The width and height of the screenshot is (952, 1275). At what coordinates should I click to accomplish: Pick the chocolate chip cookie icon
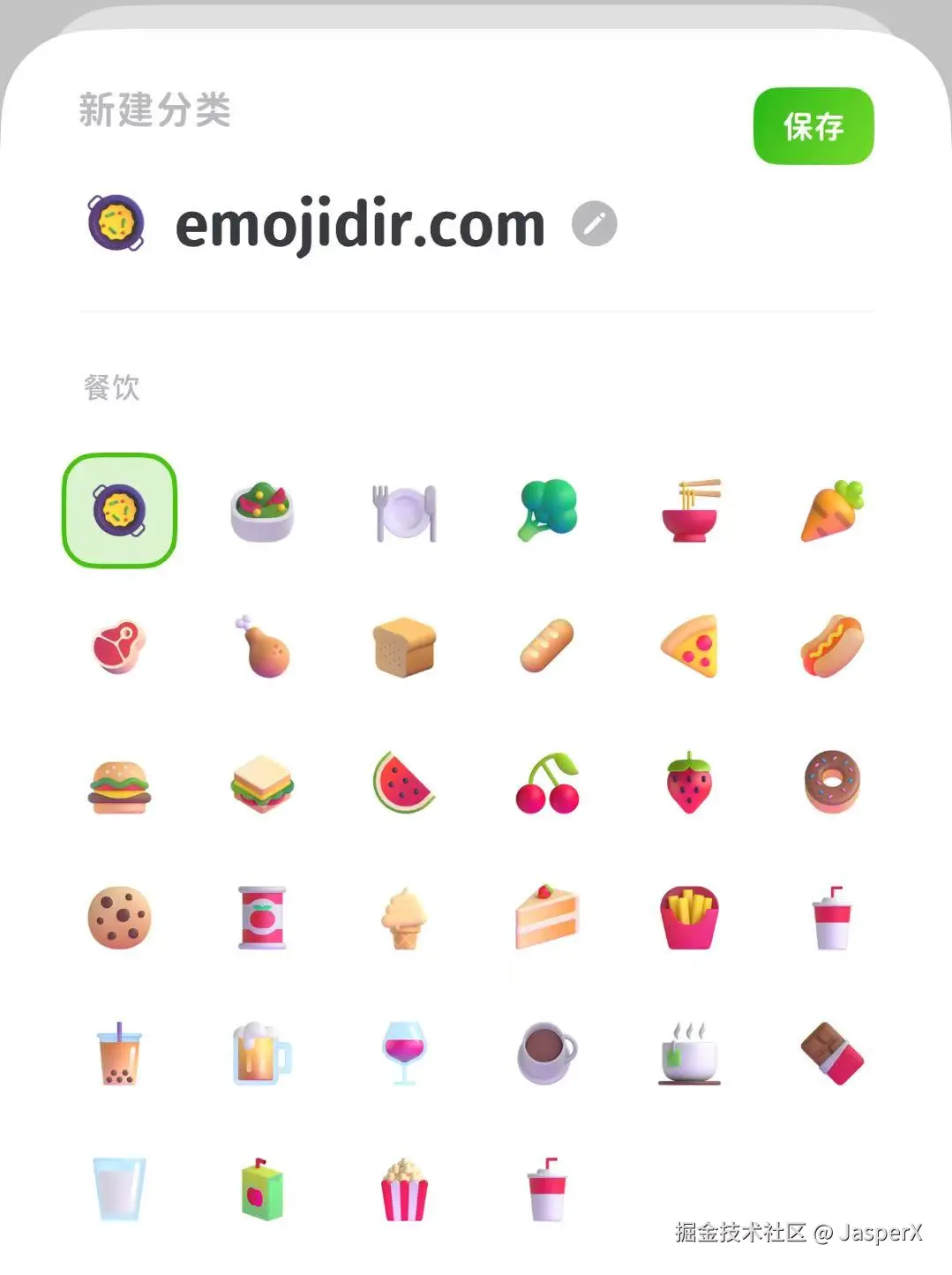(119, 918)
